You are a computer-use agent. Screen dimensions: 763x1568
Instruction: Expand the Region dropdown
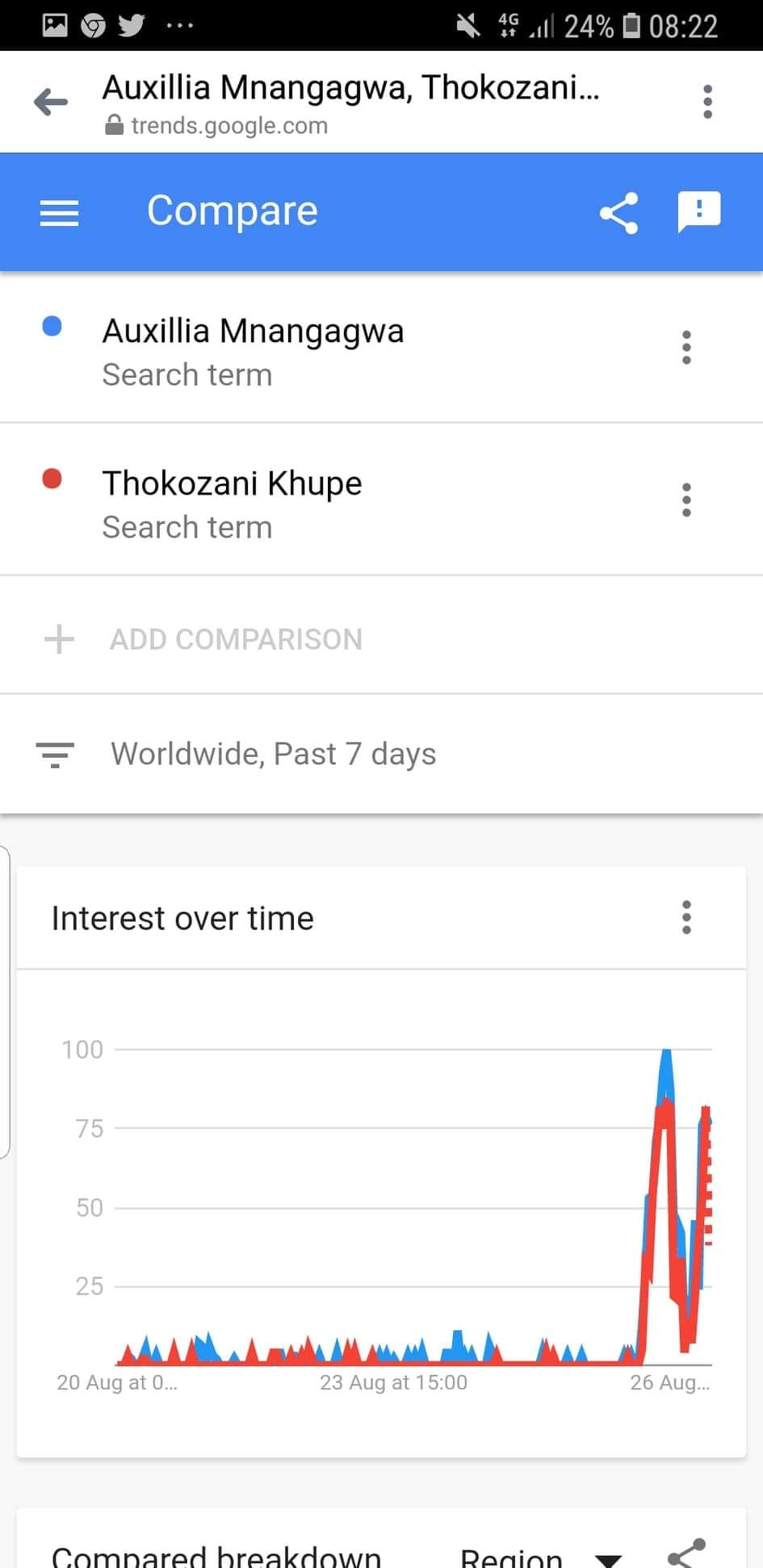click(541, 1556)
